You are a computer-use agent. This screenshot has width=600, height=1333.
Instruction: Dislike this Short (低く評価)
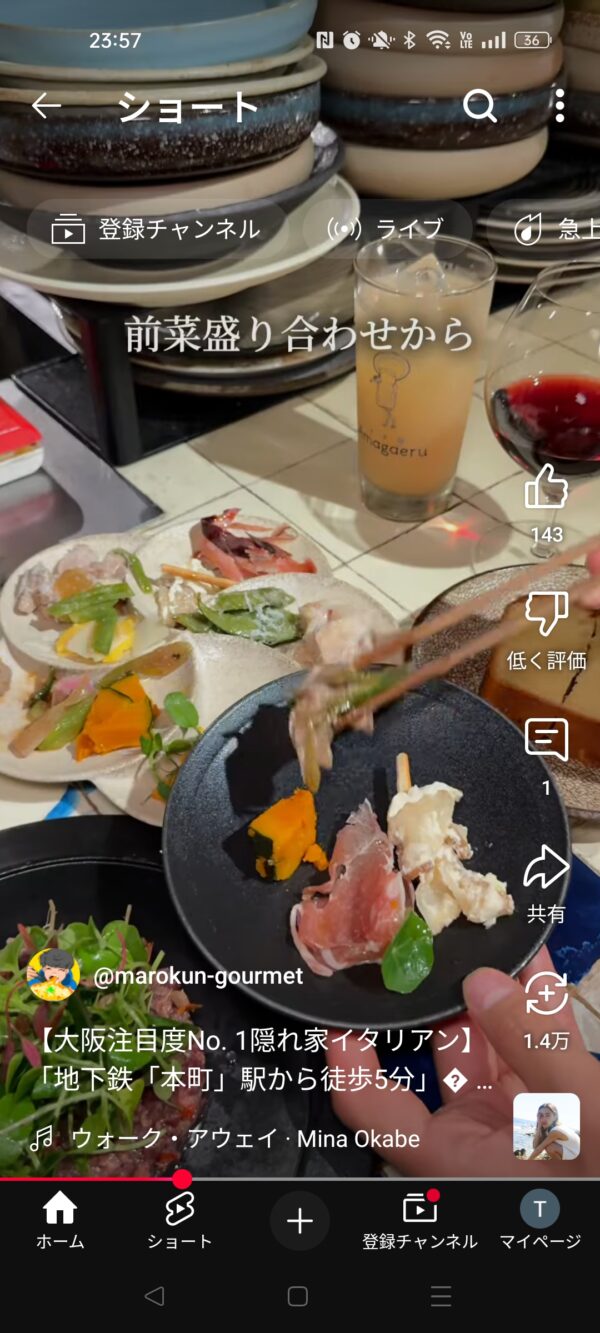point(546,615)
